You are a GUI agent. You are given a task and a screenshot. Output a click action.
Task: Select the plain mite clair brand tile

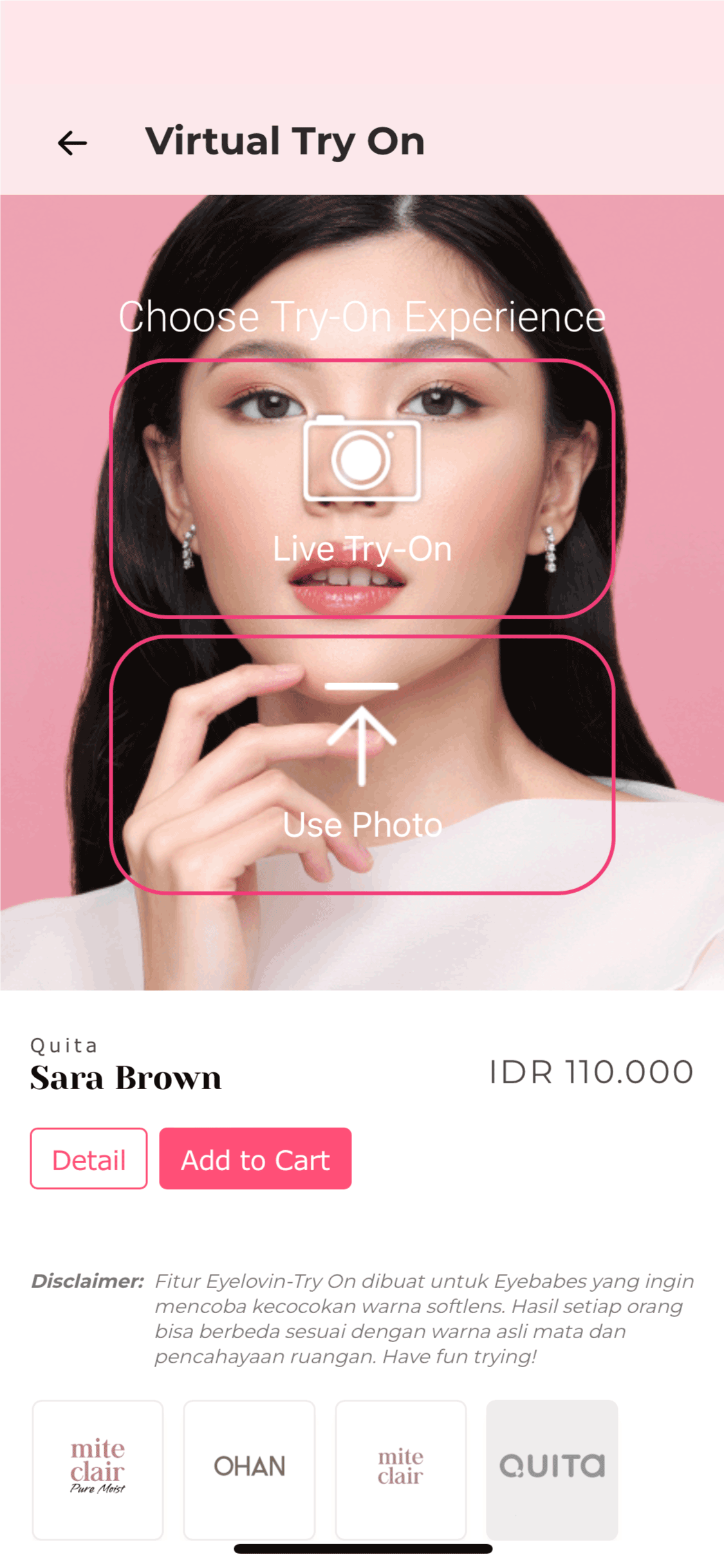(400, 1469)
